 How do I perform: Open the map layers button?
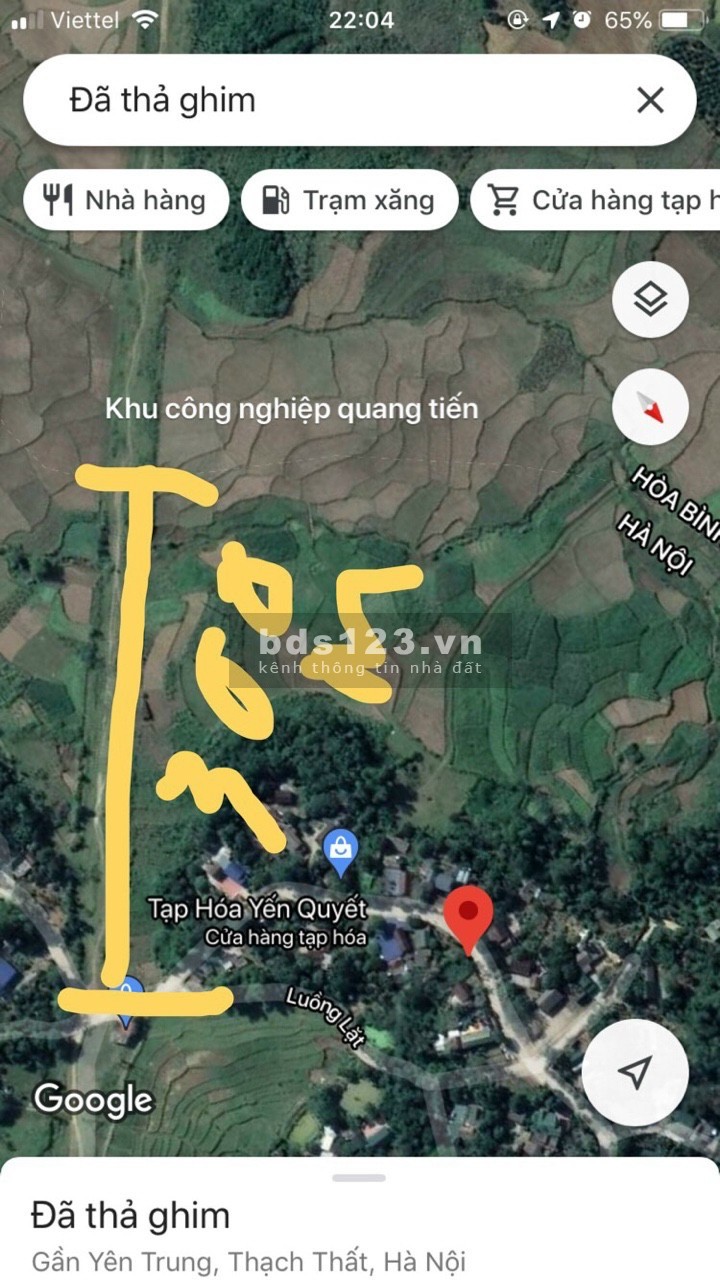(650, 299)
